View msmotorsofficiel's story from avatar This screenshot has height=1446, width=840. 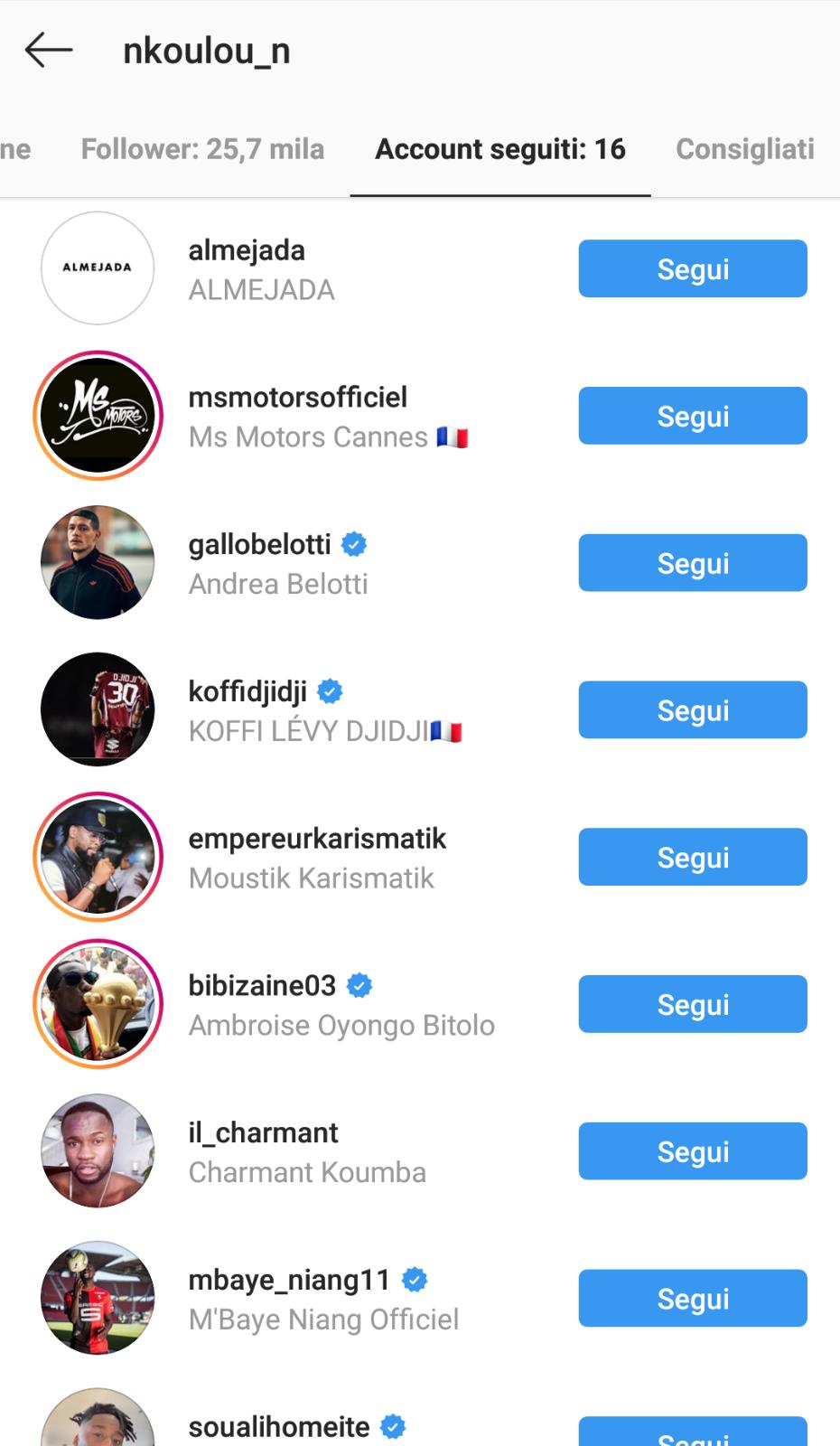(98, 416)
